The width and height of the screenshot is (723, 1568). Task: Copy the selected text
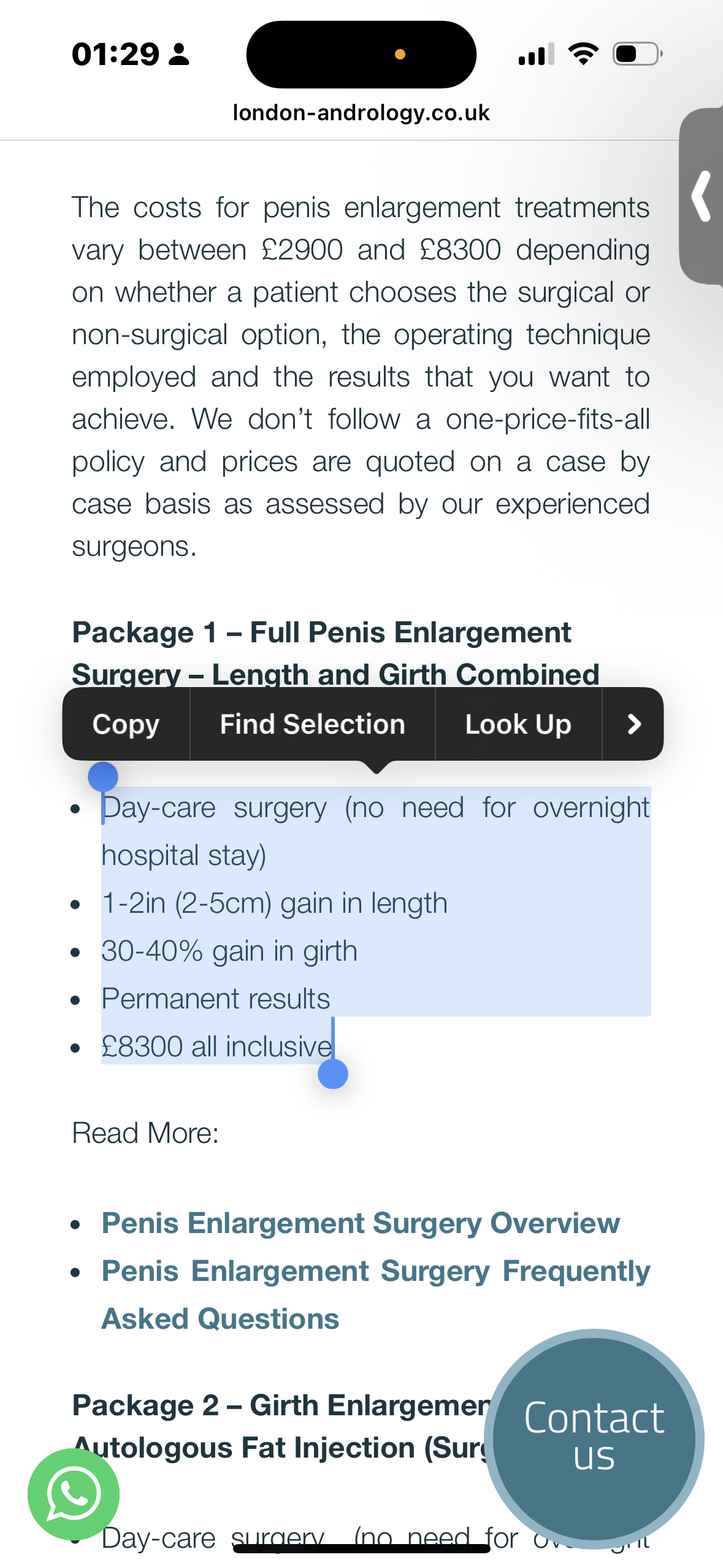[126, 724]
